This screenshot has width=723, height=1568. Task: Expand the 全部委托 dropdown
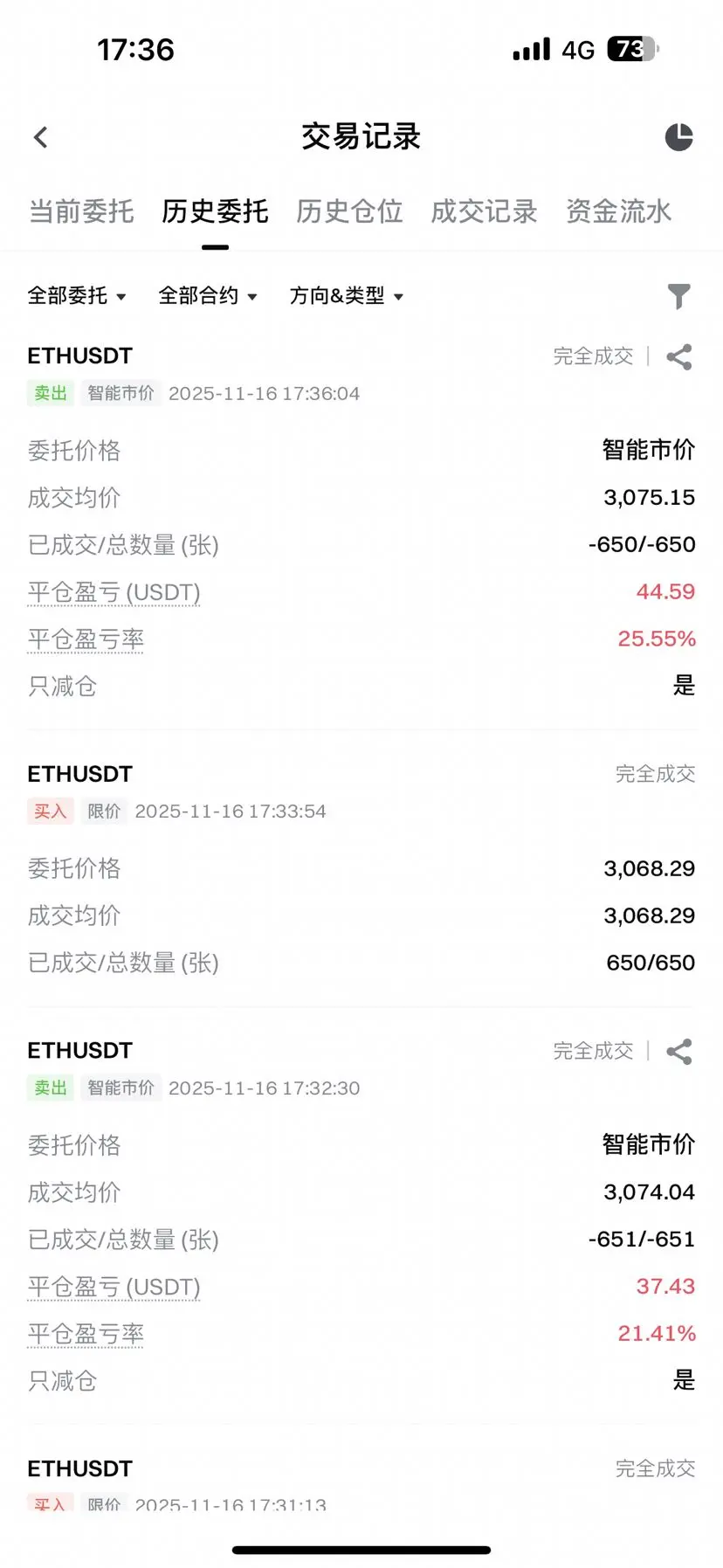pos(77,296)
